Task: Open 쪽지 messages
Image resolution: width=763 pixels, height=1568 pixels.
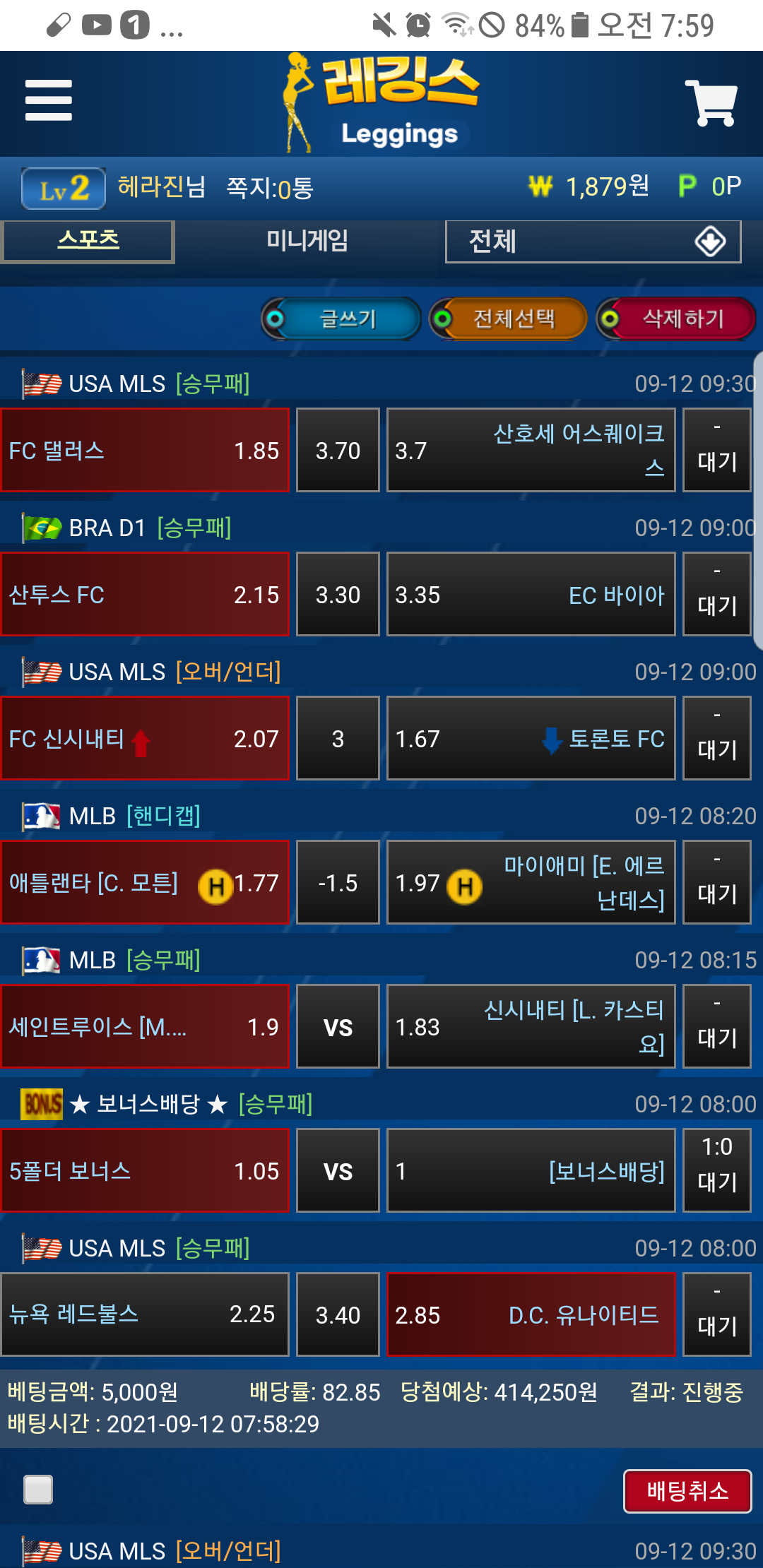Action: click(269, 188)
